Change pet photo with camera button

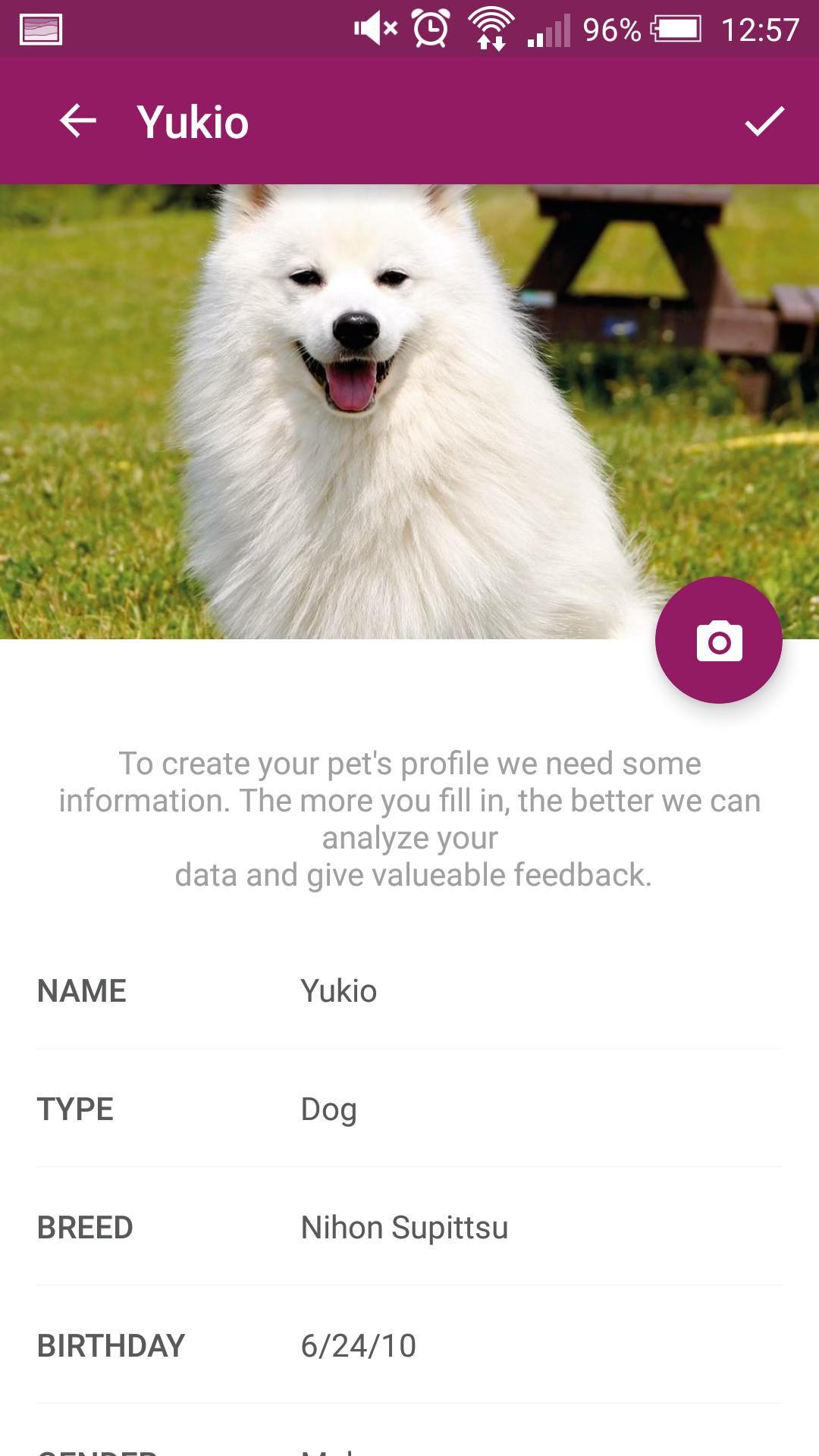point(718,641)
